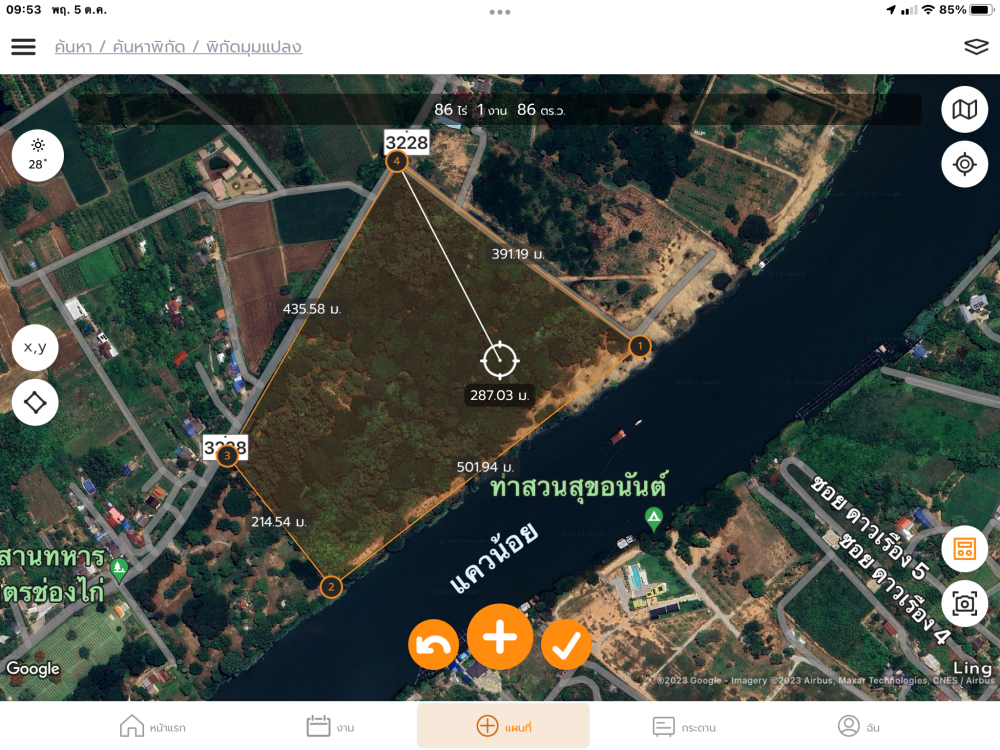The width and height of the screenshot is (1000, 750).
Task: Tap the 28° sun compass button
Action: 38,156
